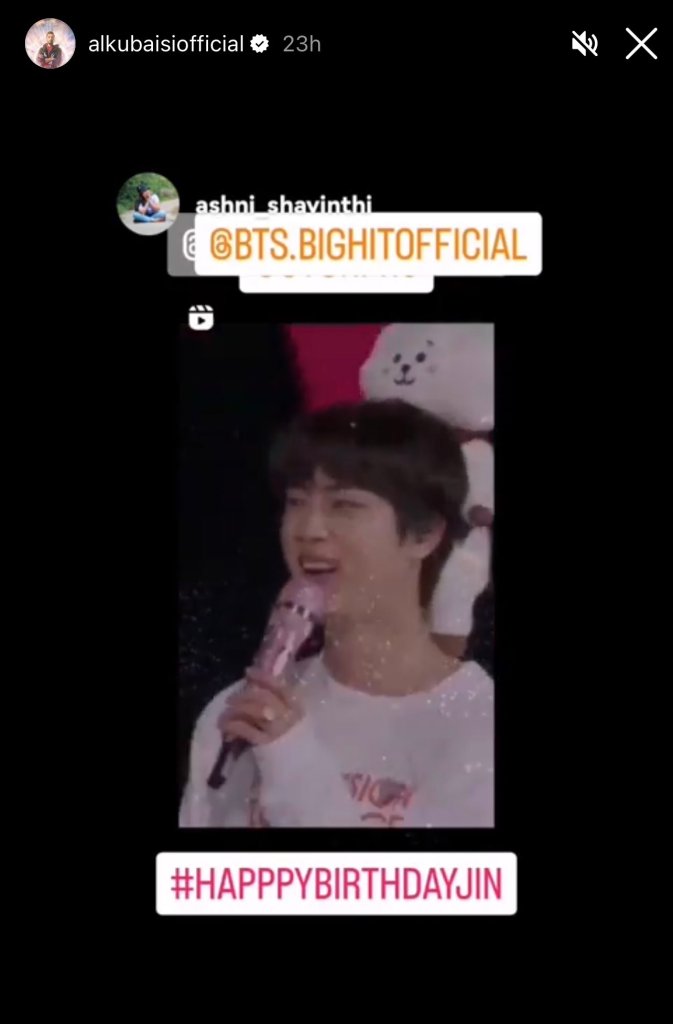Open alkubaisiofficial profile picture
Image resolution: width=673 pixels, height=1024 pixels.
(50, 44)
